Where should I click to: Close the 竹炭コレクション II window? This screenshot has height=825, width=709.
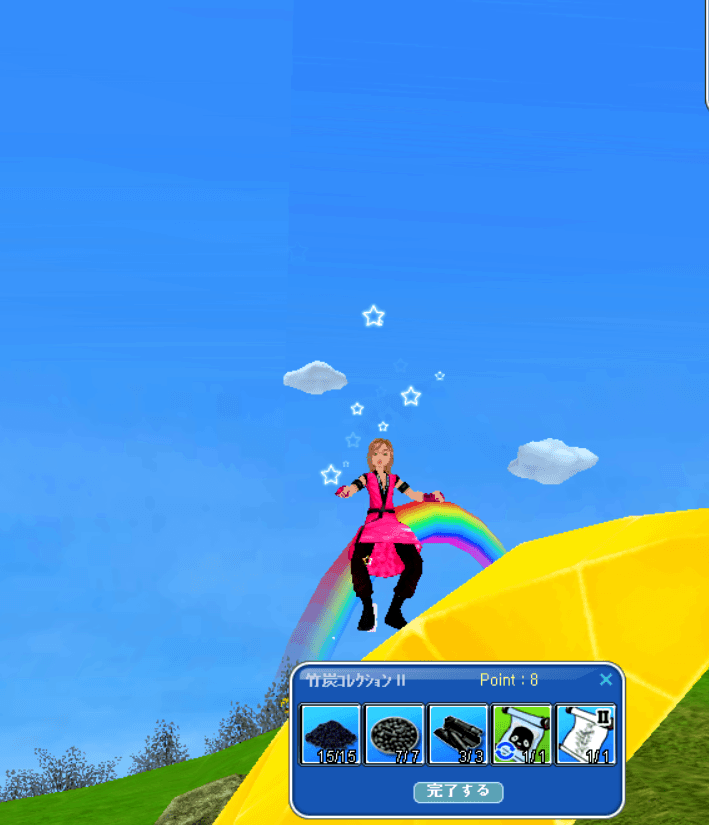point(605,680)
